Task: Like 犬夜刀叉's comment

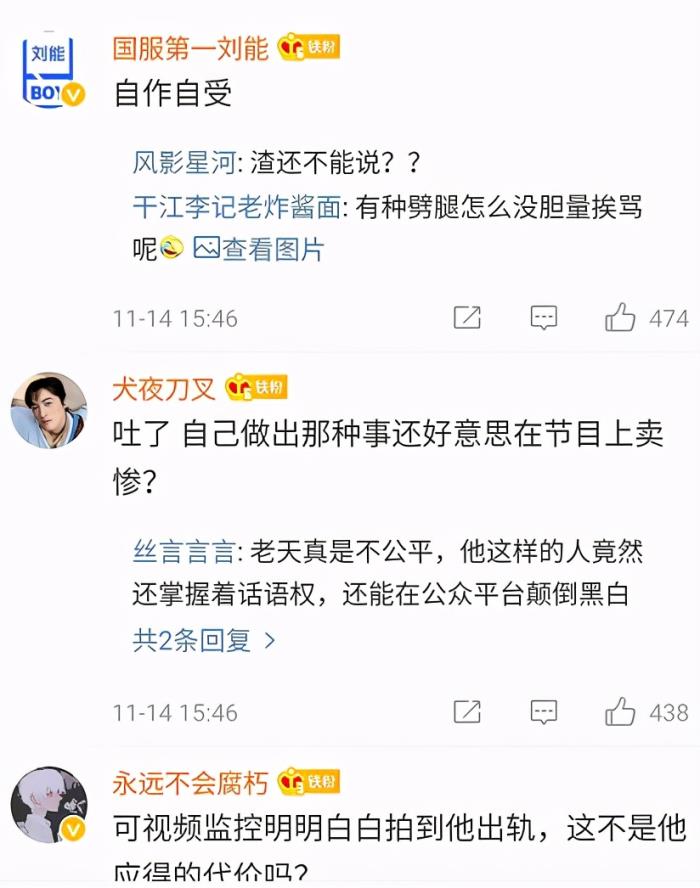Action: (x=620, y=712)
